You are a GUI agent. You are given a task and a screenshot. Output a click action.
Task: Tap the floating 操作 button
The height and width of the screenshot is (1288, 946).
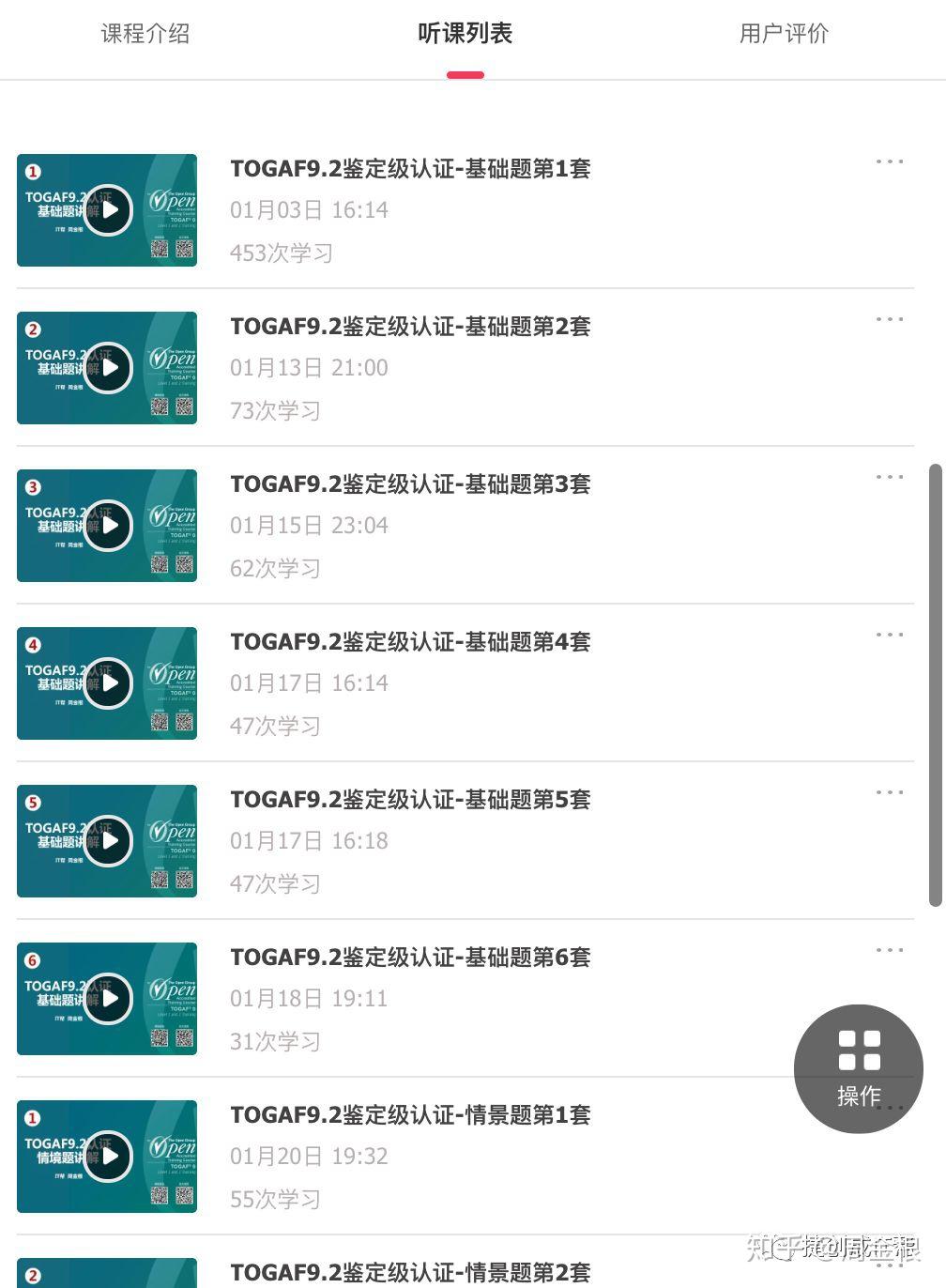(858, 1068)
